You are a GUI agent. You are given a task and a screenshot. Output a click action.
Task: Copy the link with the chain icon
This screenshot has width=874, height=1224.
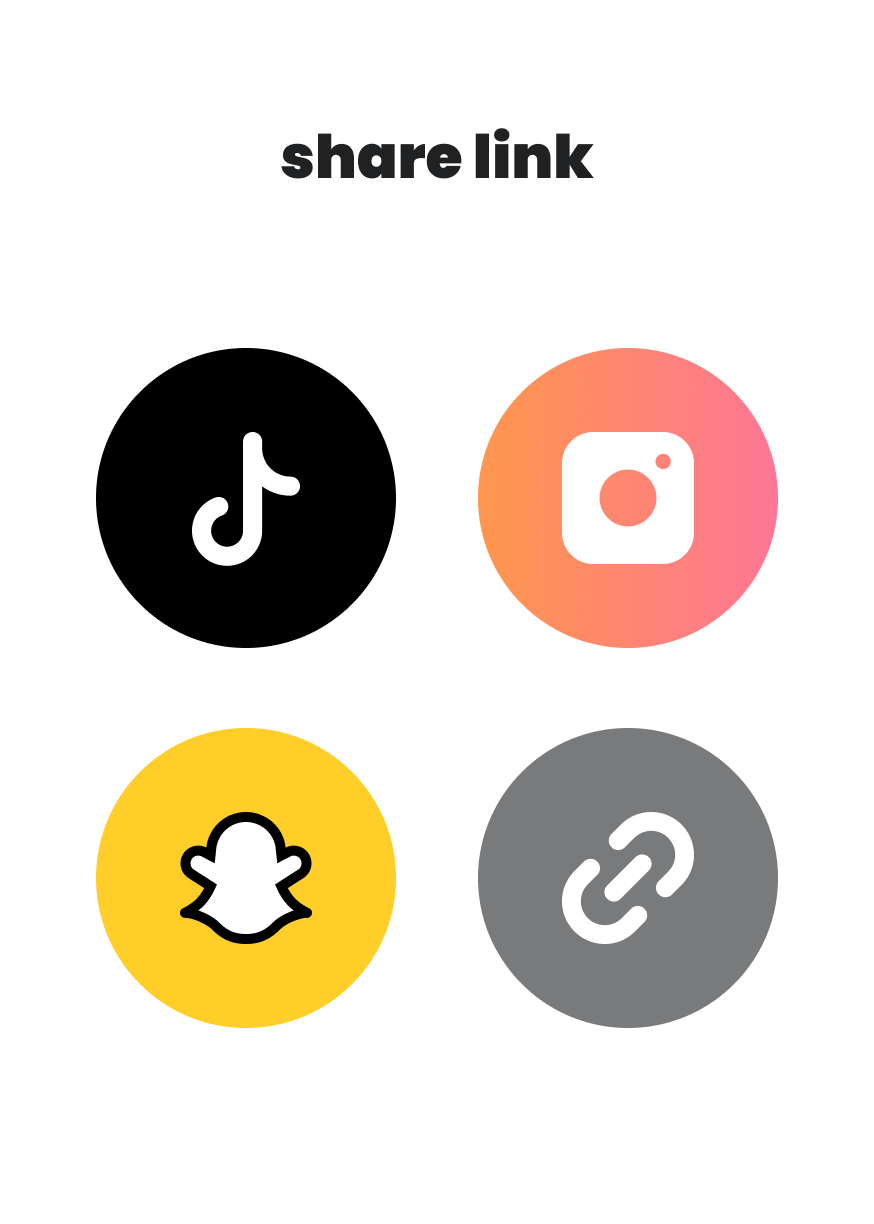(628, 878)
